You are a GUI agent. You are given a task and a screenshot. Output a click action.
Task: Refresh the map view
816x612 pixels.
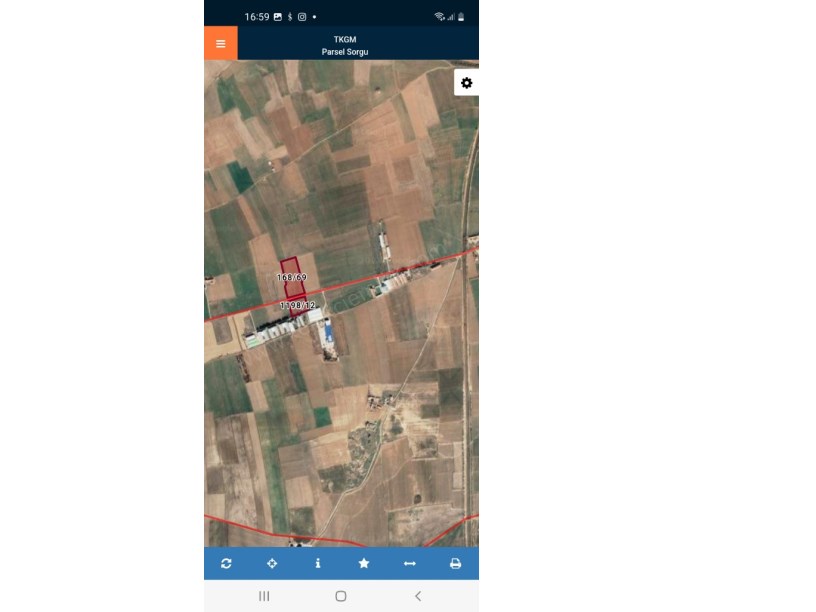pyautogui.click(x=226, y=564)
